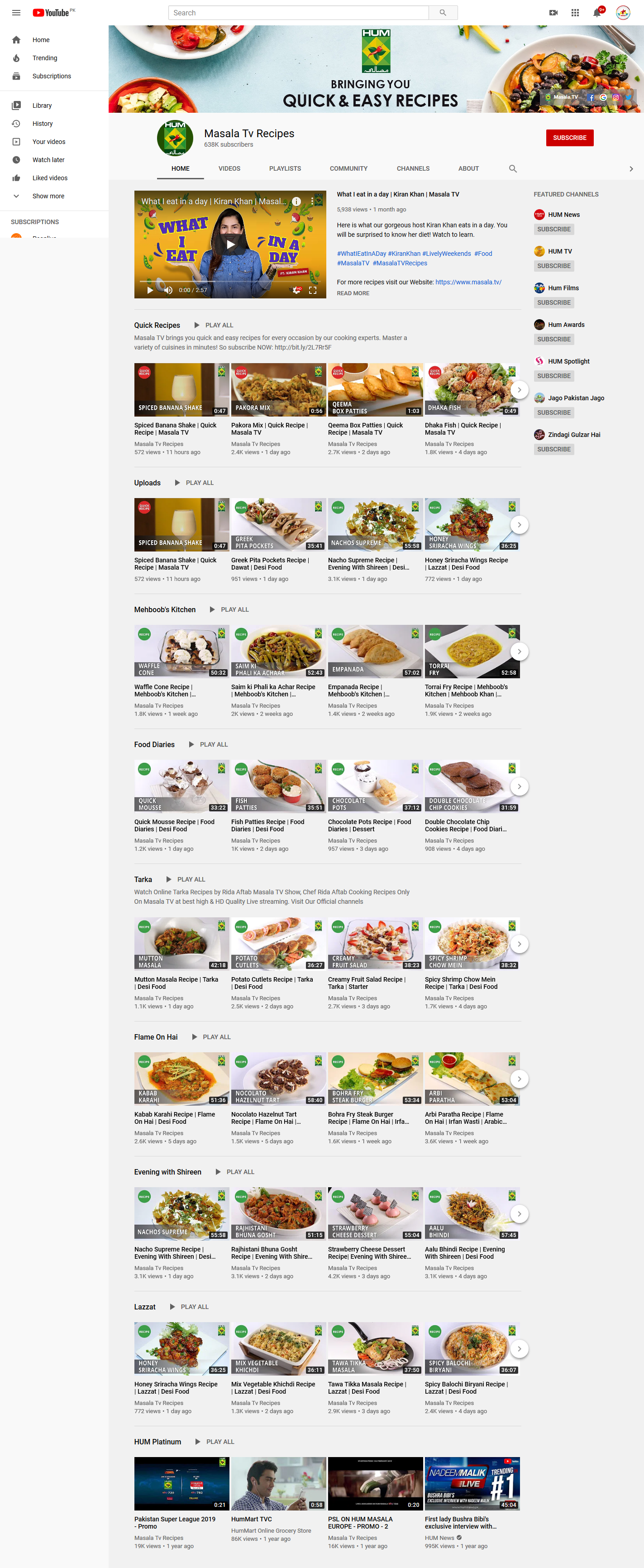
Task: Search within this channel
Action: [513, 168]
